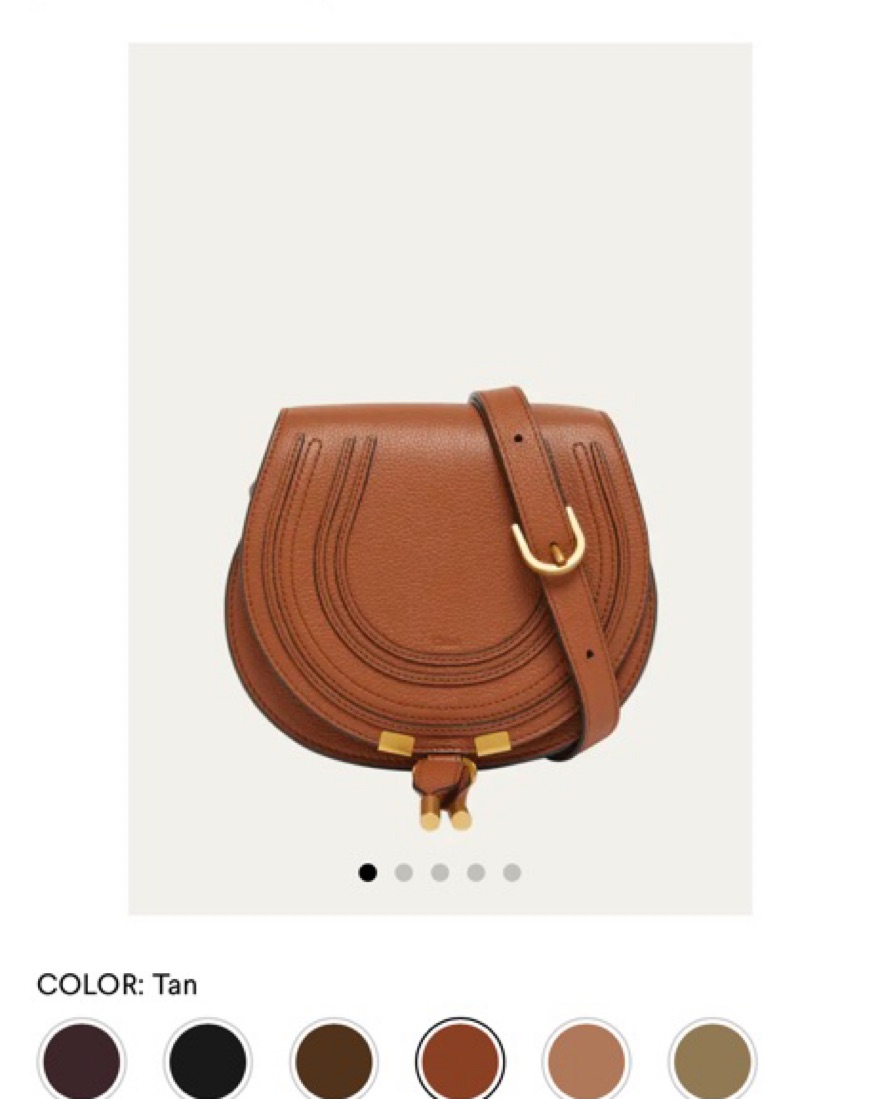Choose the black color swatch
The width and height of the screenshot is (880, 1099).
(207, 1062)
